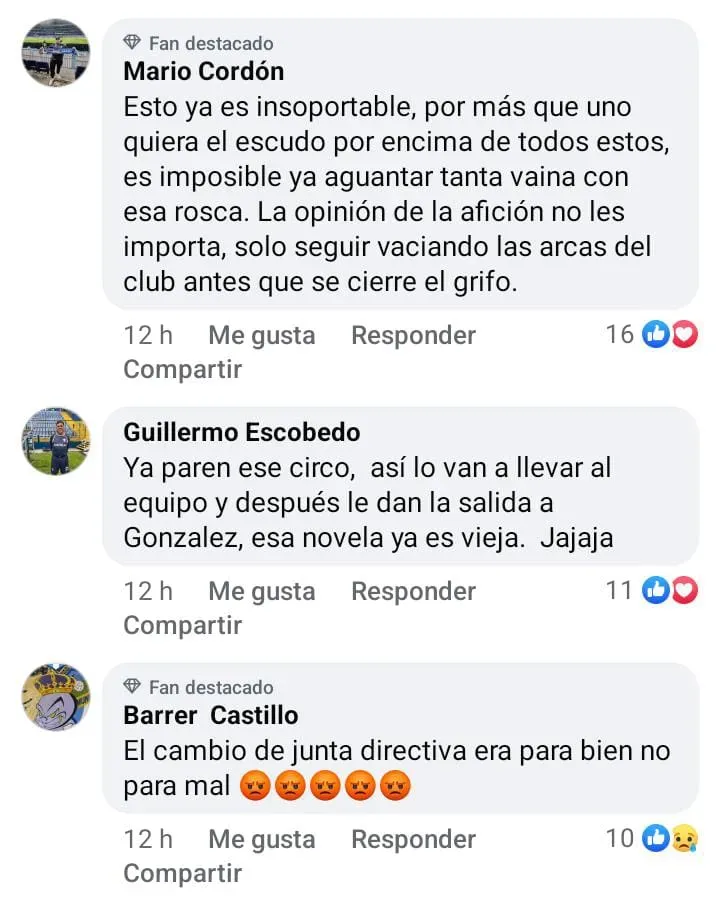Click the Fan destacado badge icon above Mario Cordón
The width and height of the screenshot is (720, 901).
tap(131, 43)
